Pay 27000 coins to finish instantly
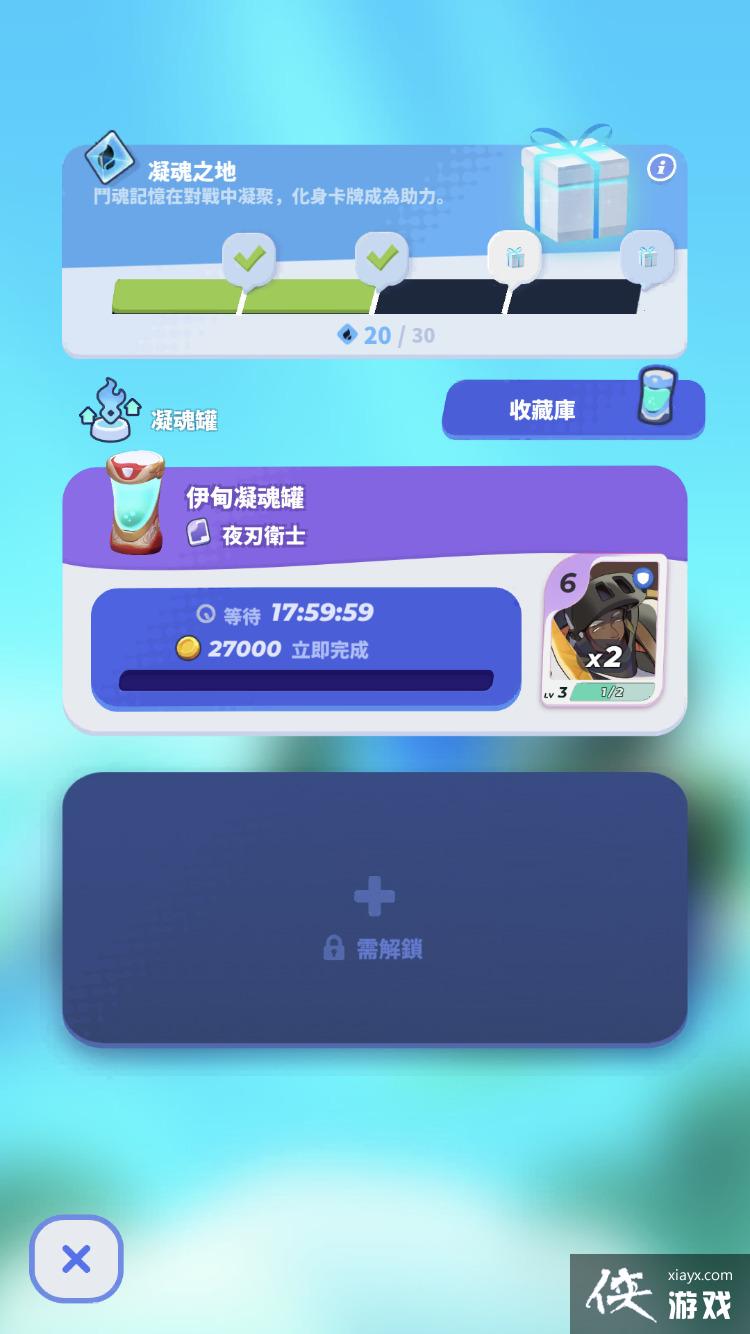This screenshot has width=750, height=1334. tap(305, 649)
